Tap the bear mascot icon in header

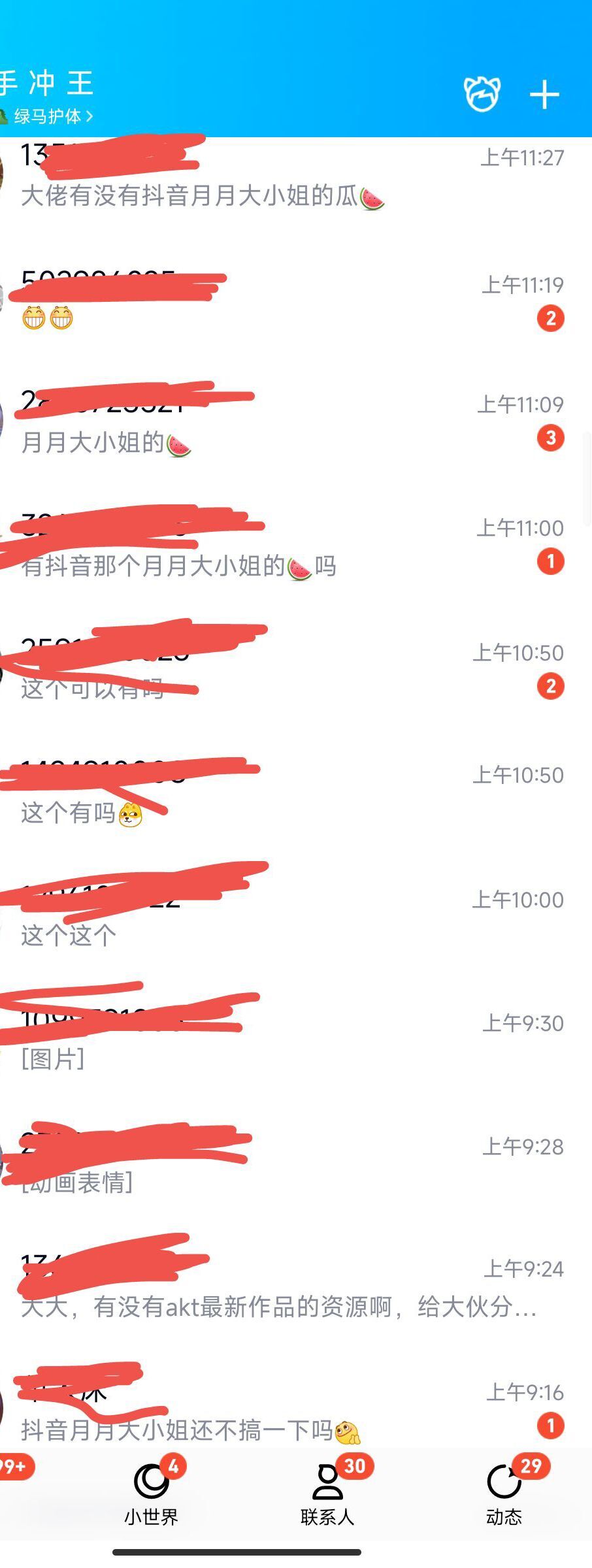(482, 95)
